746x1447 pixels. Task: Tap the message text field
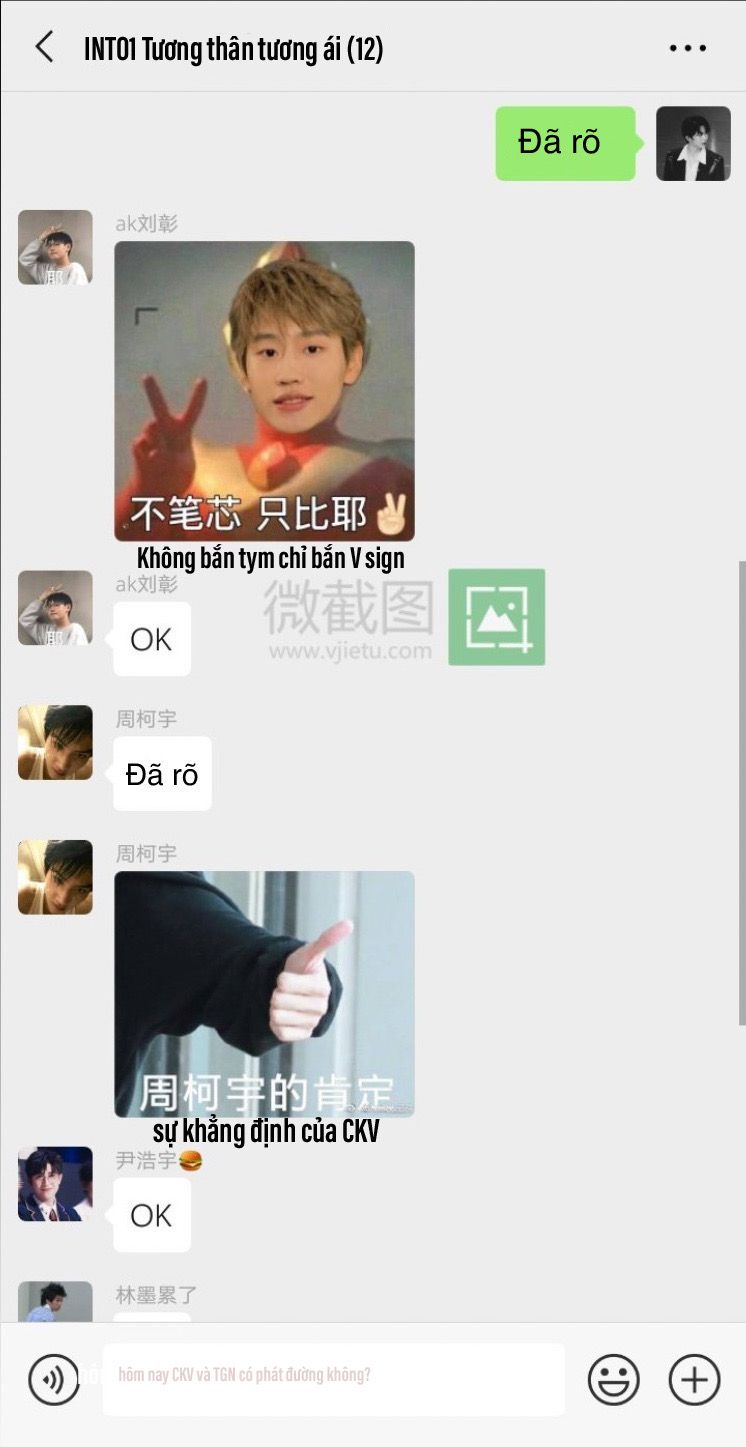point(333,1379)
